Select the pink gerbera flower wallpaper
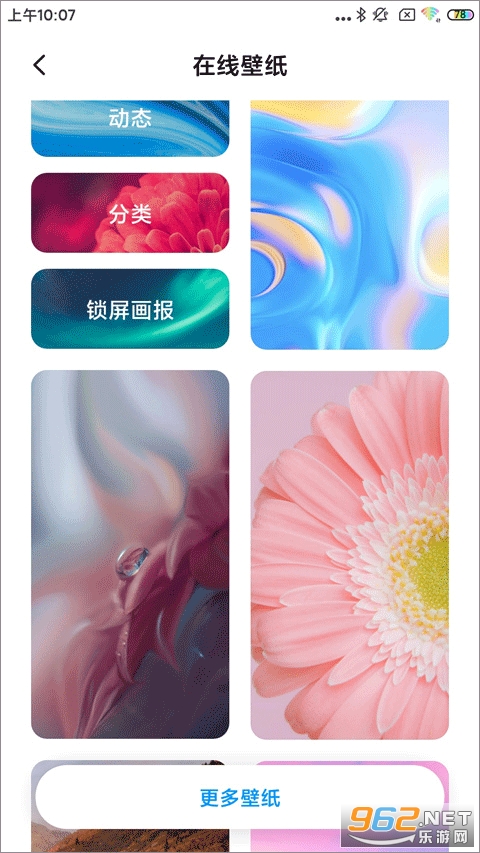The height and width of the screenshot is (853, 480). (x=349, y=555)
